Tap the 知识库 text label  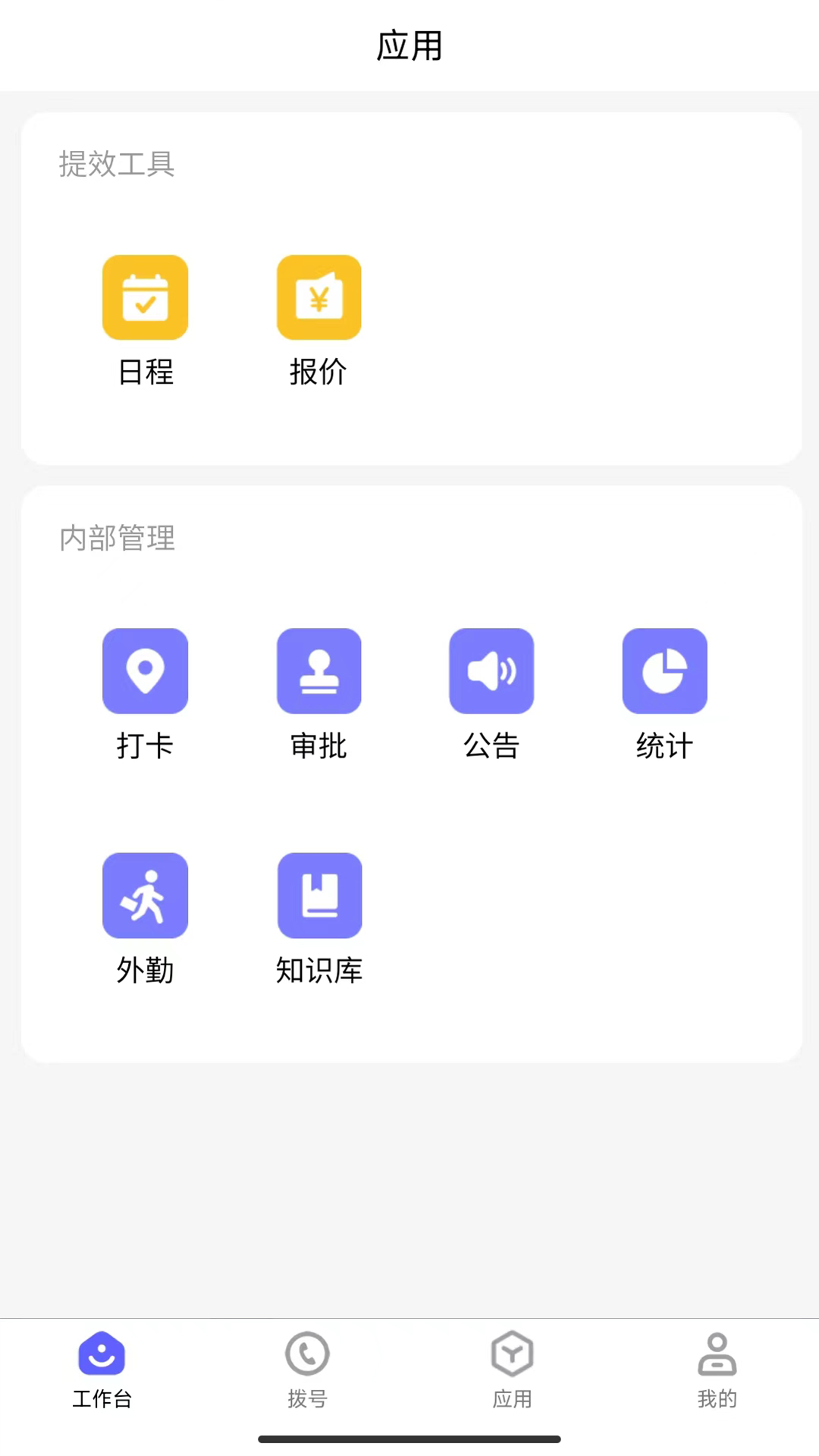319,971
